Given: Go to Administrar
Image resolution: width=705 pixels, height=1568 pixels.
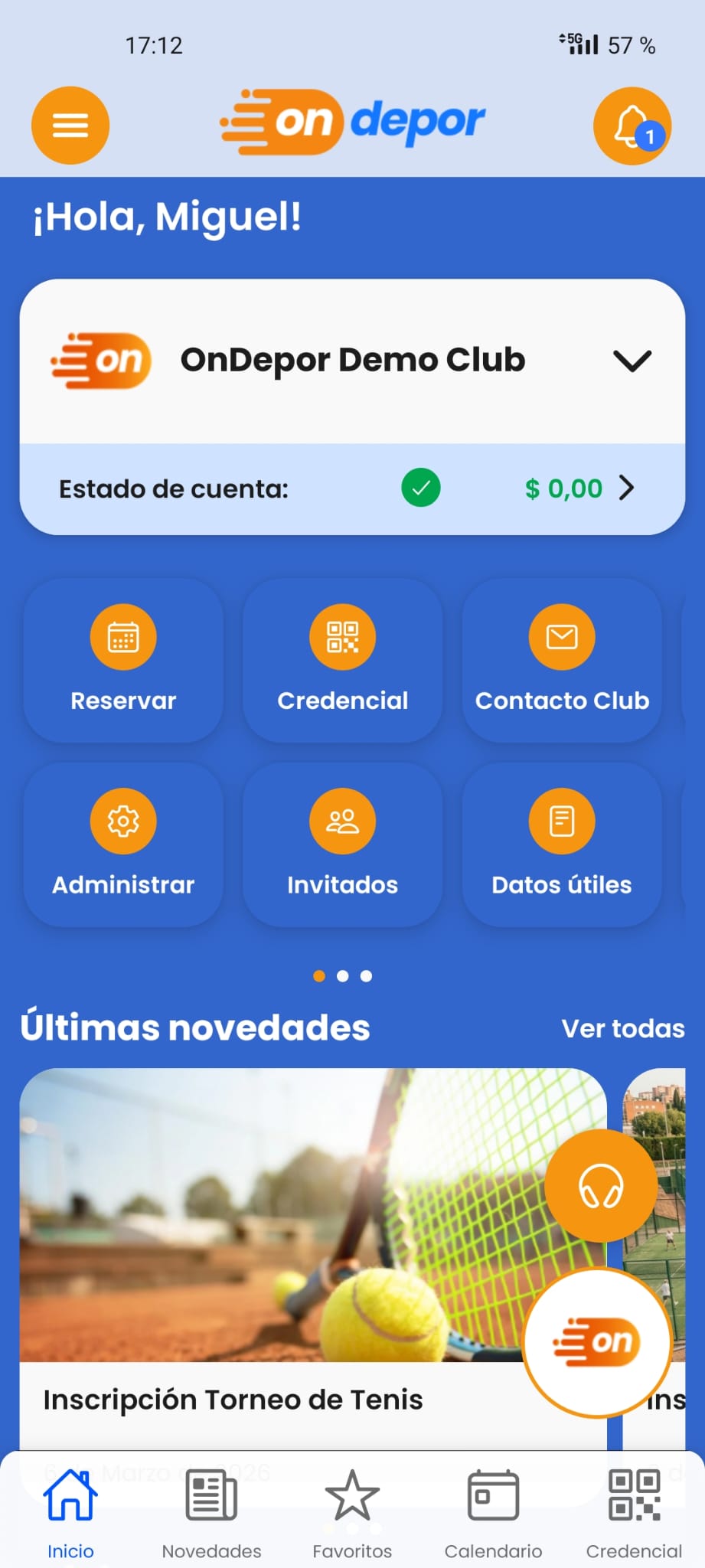Looking at the screenshot, I should coord(123,844).
